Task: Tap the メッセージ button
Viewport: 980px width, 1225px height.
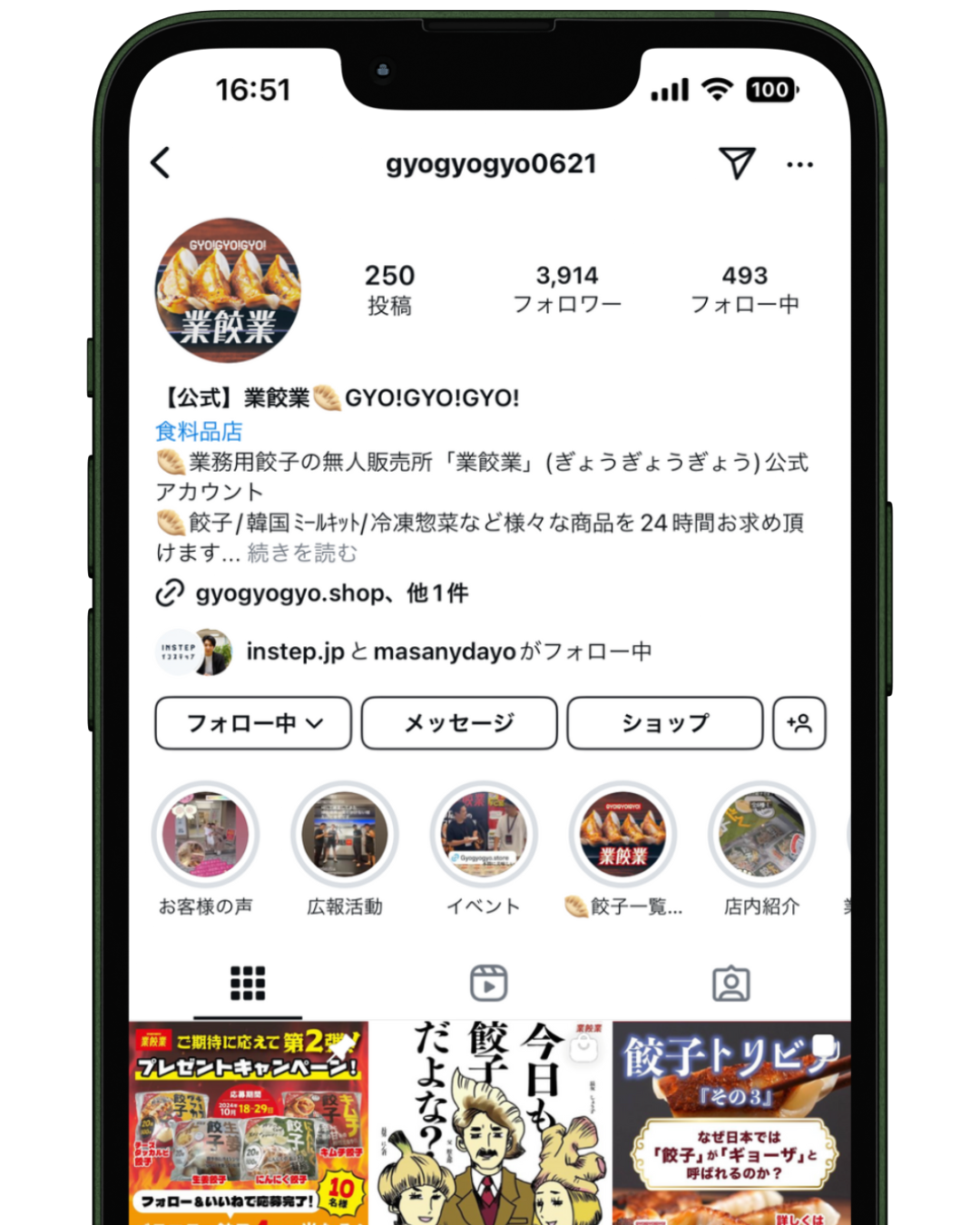Action: coord(459,723)
